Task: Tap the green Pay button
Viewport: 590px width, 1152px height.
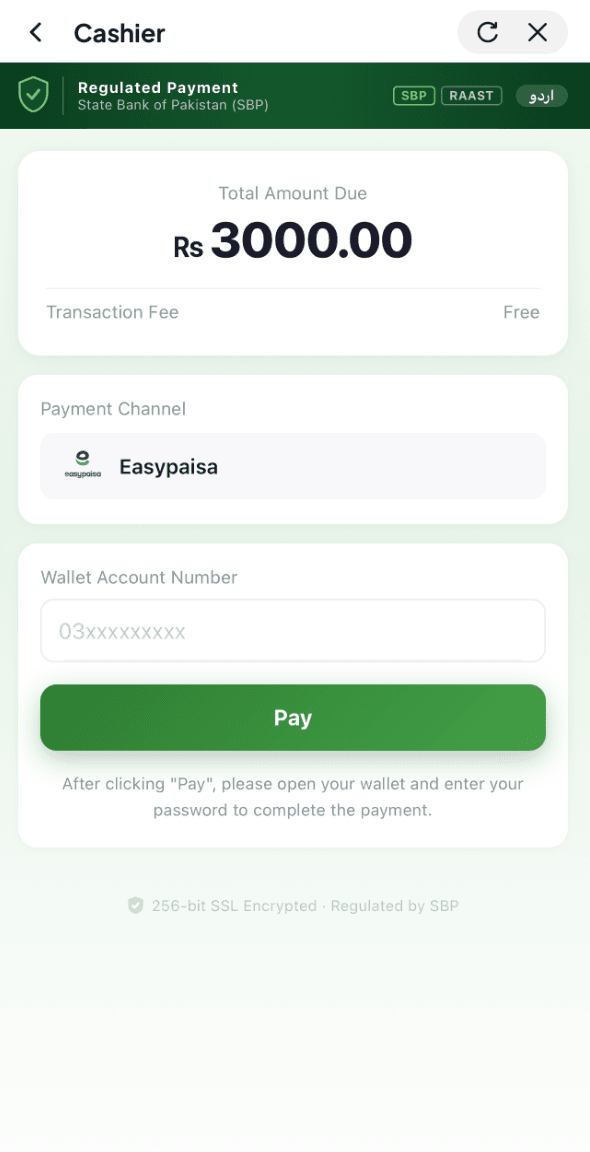Action: coord(292,718)
